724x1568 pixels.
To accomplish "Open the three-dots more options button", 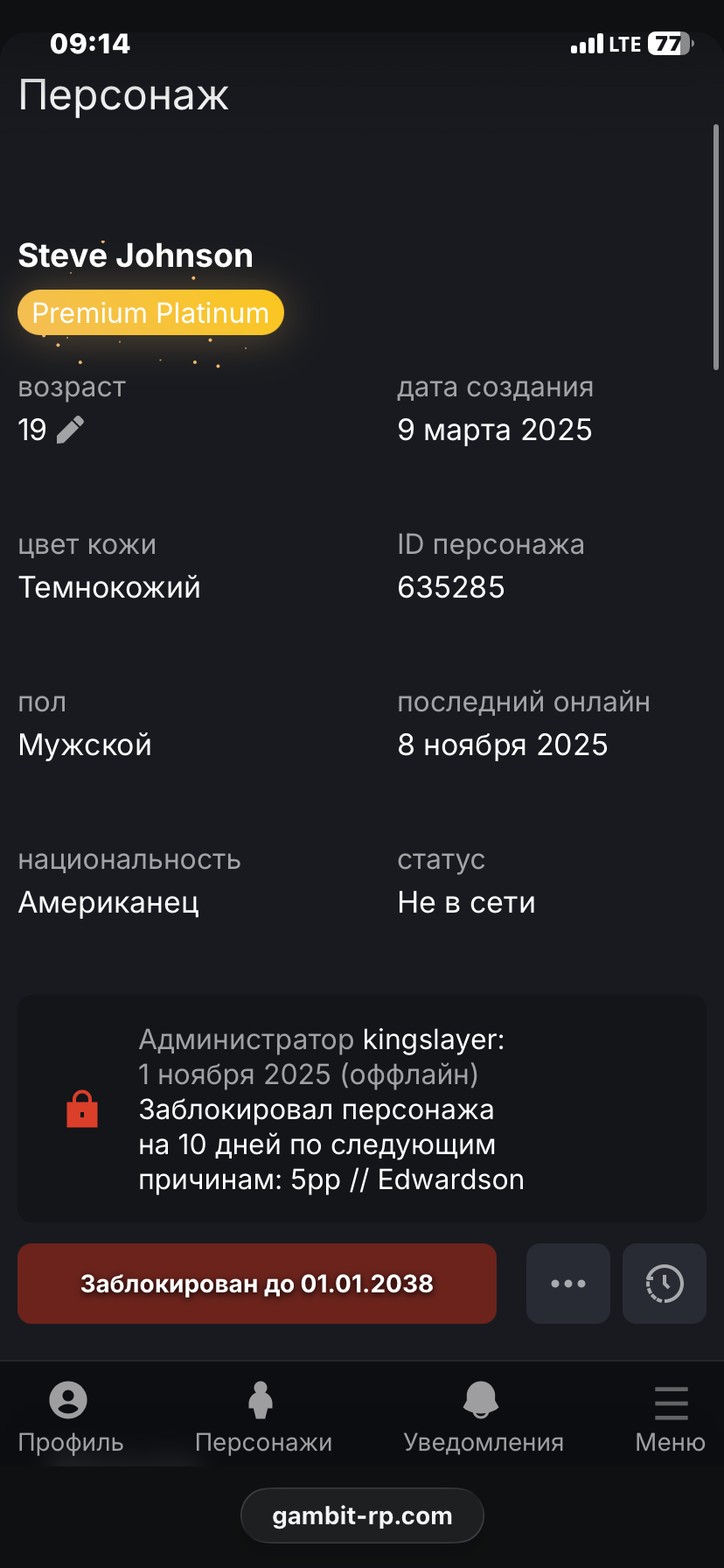I will click(568, 1284).
